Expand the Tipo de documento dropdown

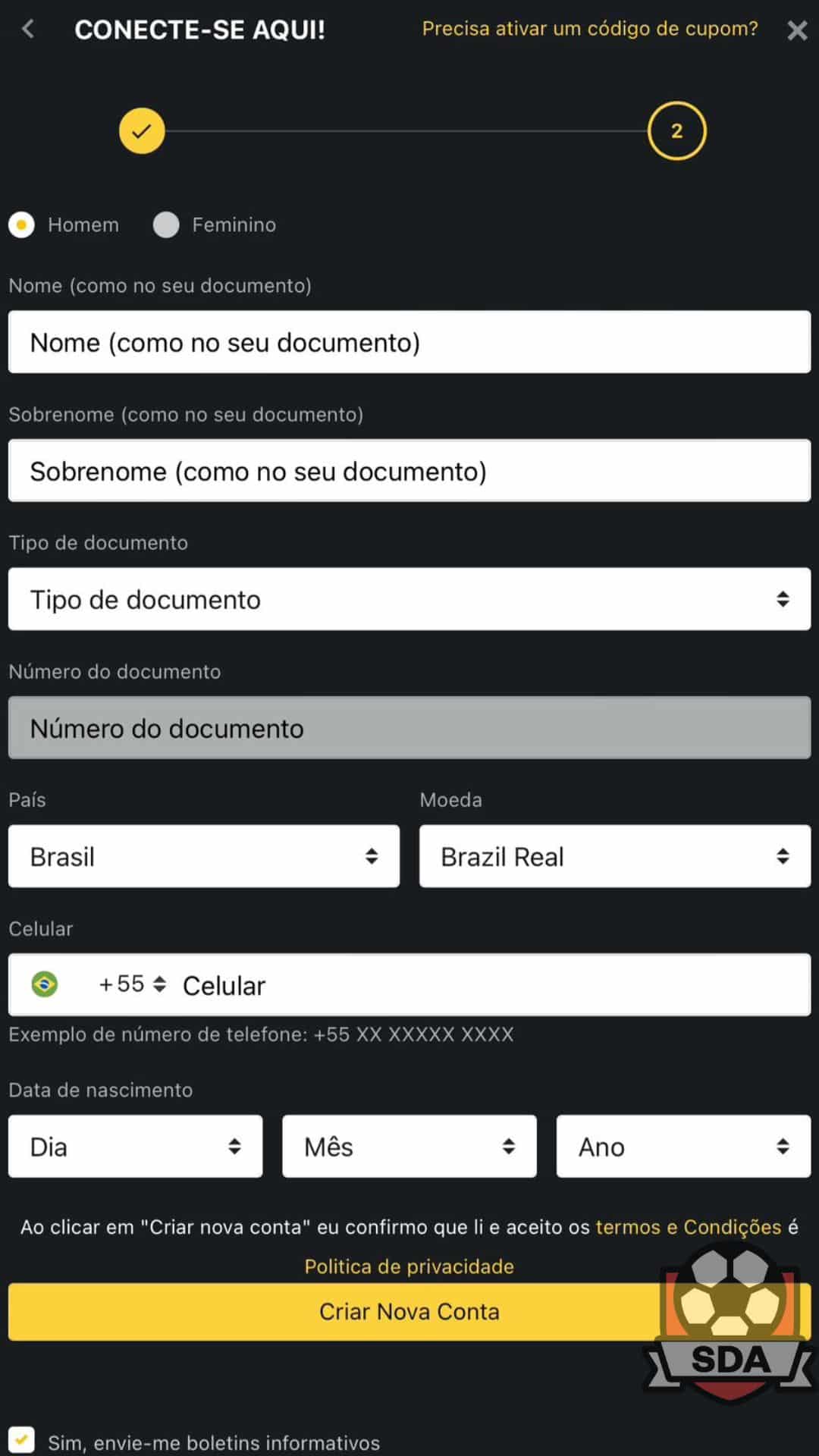pos(409,599)
